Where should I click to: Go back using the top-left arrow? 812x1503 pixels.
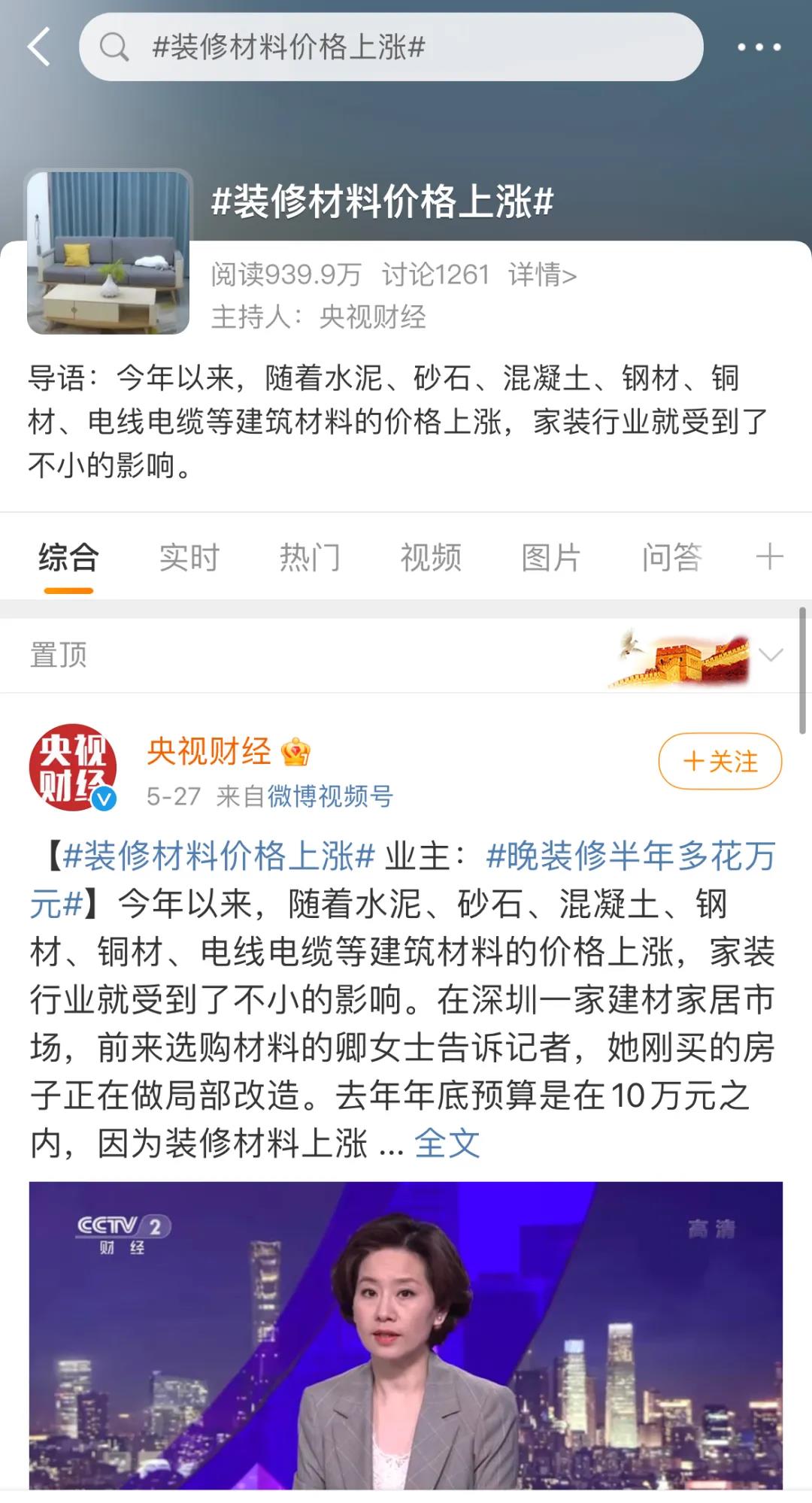(x=39, y=47)
